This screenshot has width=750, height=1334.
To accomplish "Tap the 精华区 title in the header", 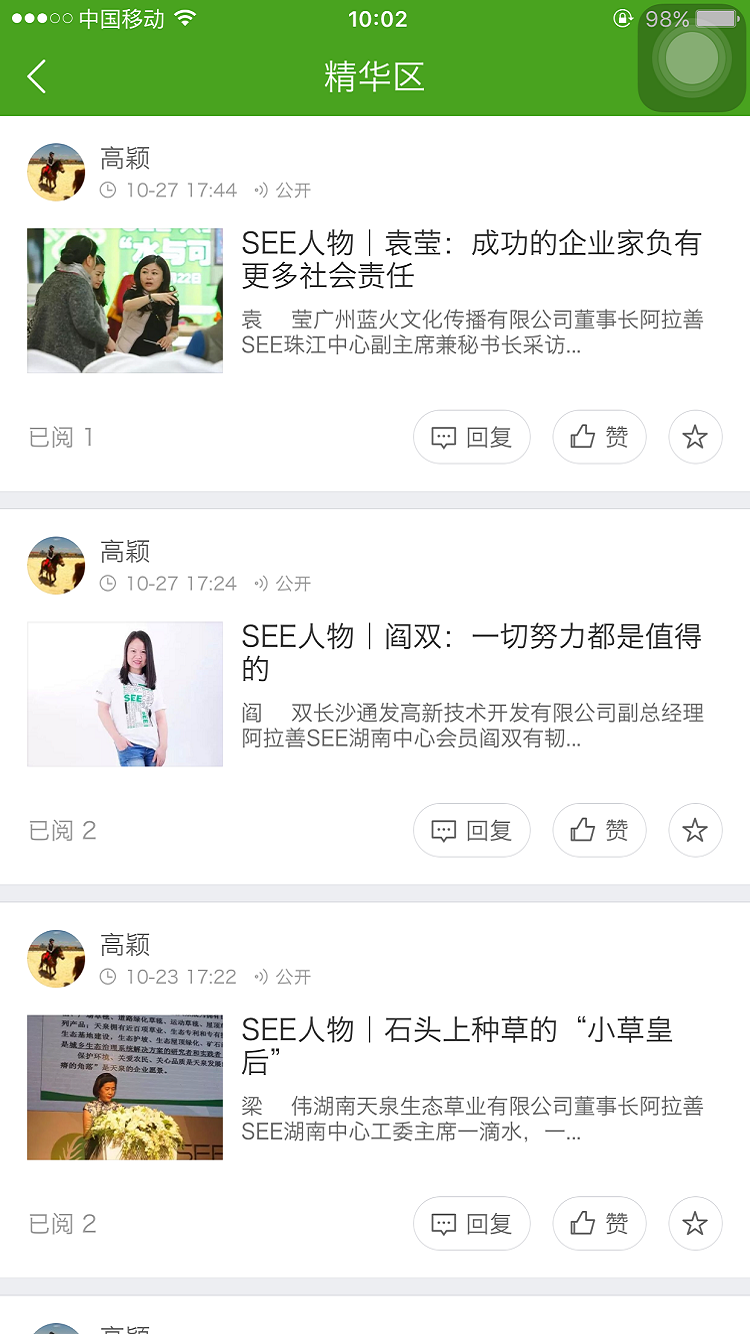I will (x=374, y=76).
